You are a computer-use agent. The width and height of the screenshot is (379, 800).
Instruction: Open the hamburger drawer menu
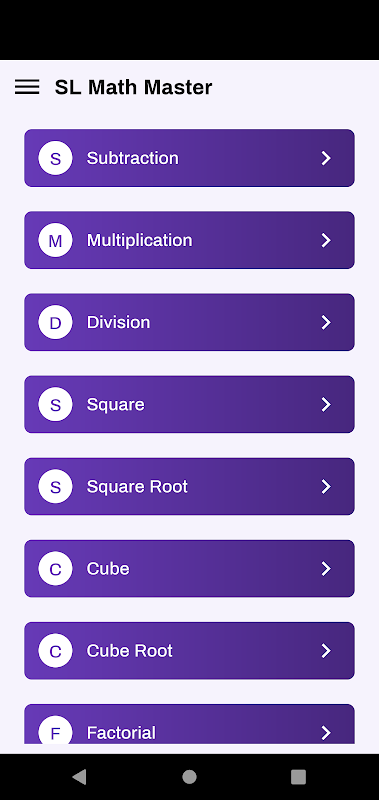27,87
